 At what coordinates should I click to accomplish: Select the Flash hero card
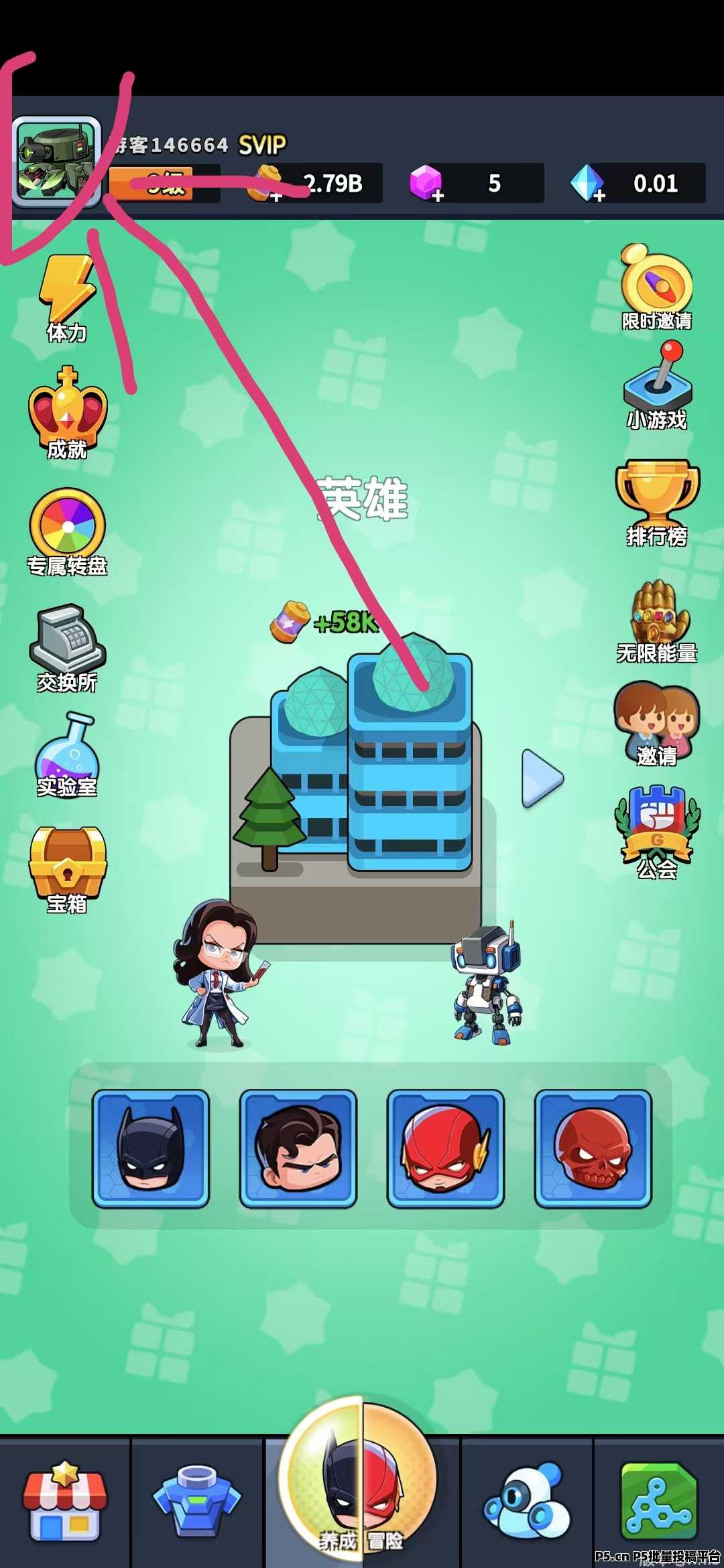pyautogui.click(x=446, y=1149)
